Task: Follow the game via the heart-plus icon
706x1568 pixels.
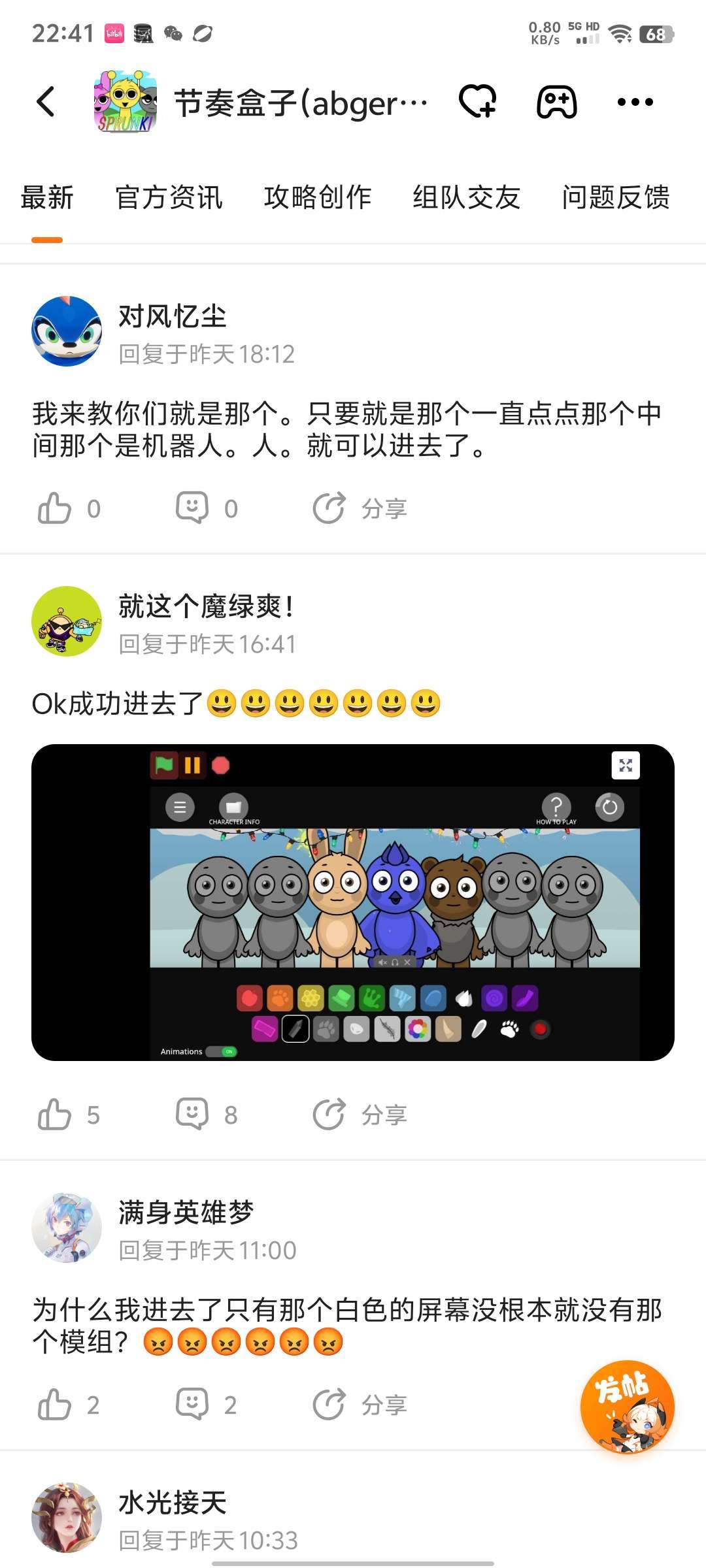Action: (478, 102)
